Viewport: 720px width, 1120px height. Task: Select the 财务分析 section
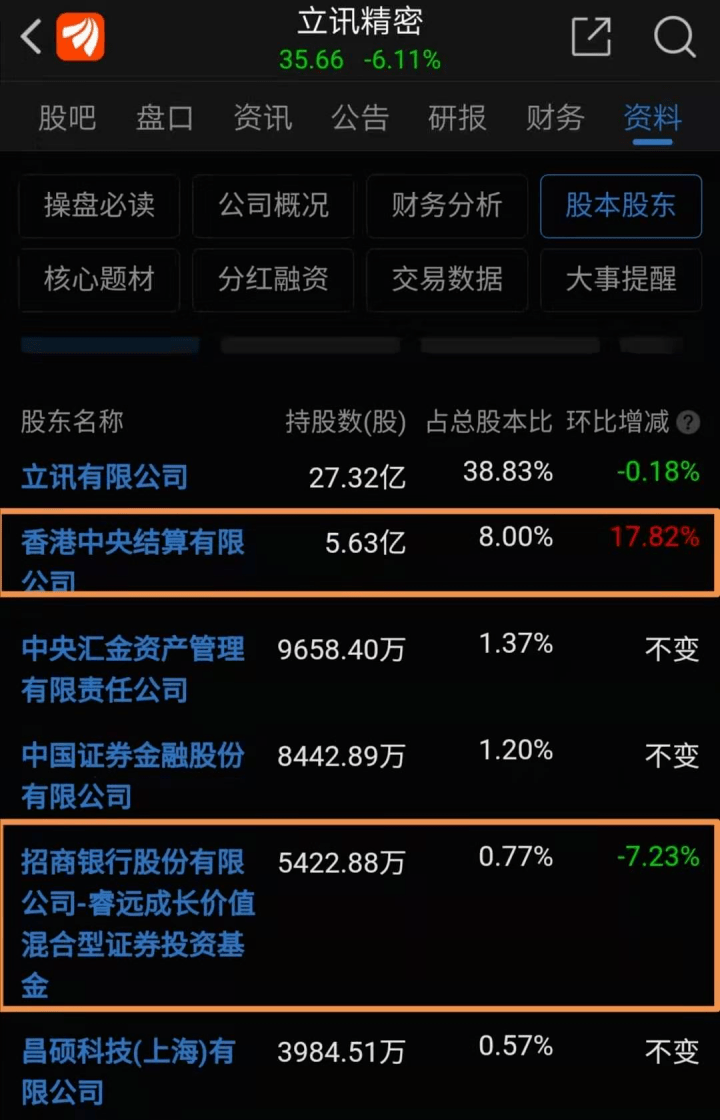point(447,206)
